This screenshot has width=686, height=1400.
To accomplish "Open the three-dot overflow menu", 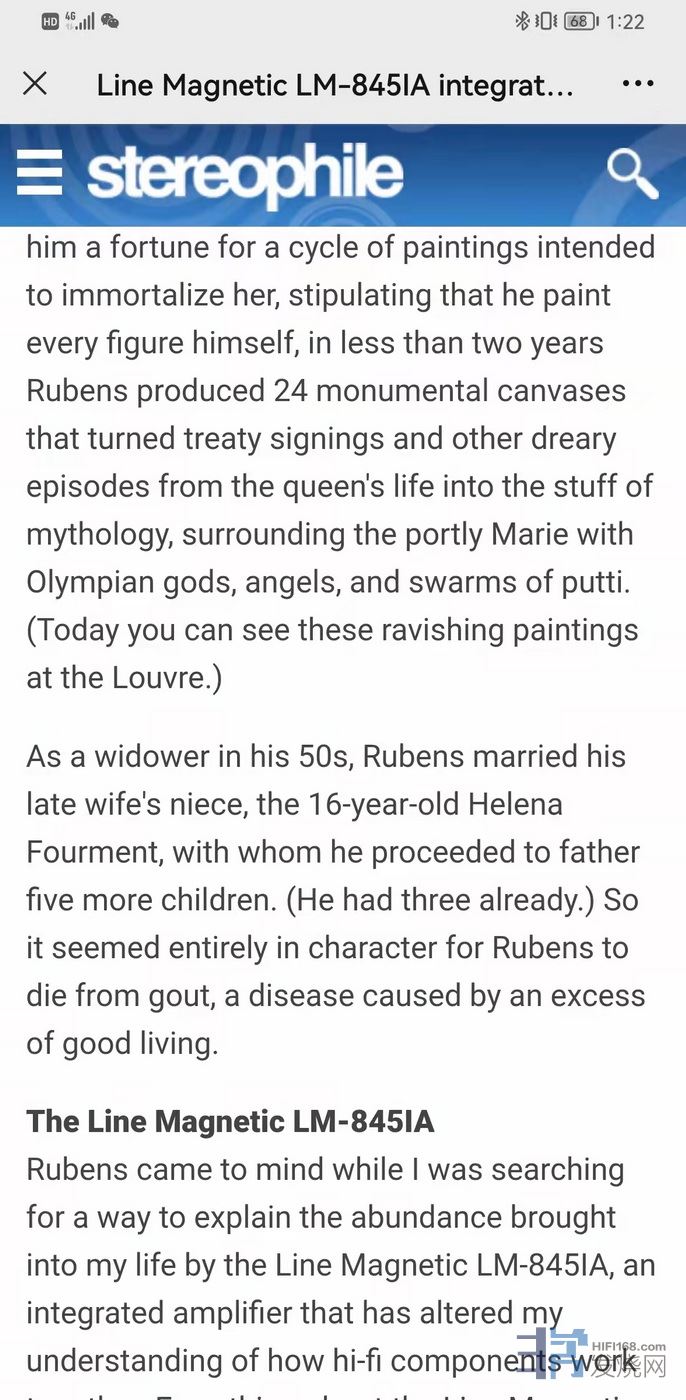I will click(x=637, y=84).
